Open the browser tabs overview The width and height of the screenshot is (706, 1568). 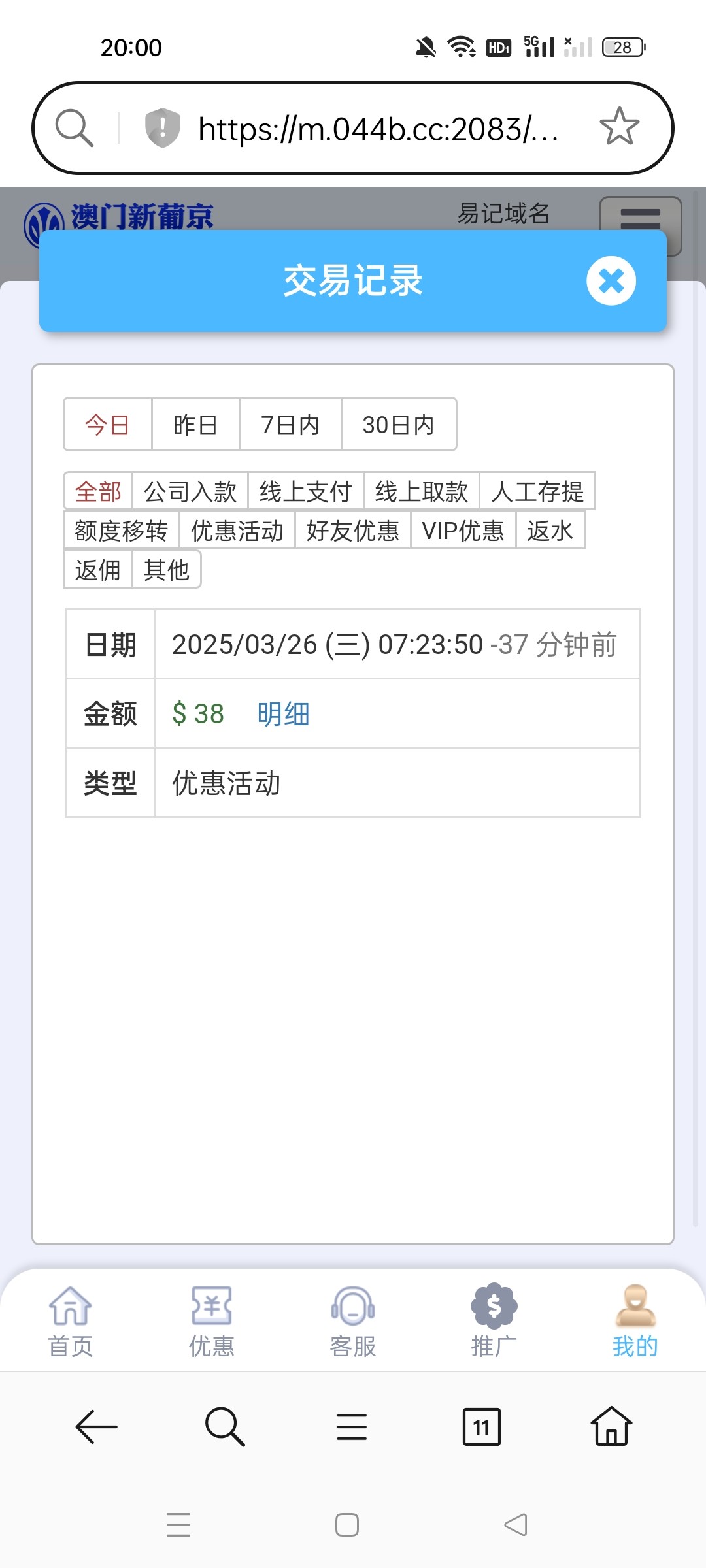pyautogui.click(x=481, y=1427)
